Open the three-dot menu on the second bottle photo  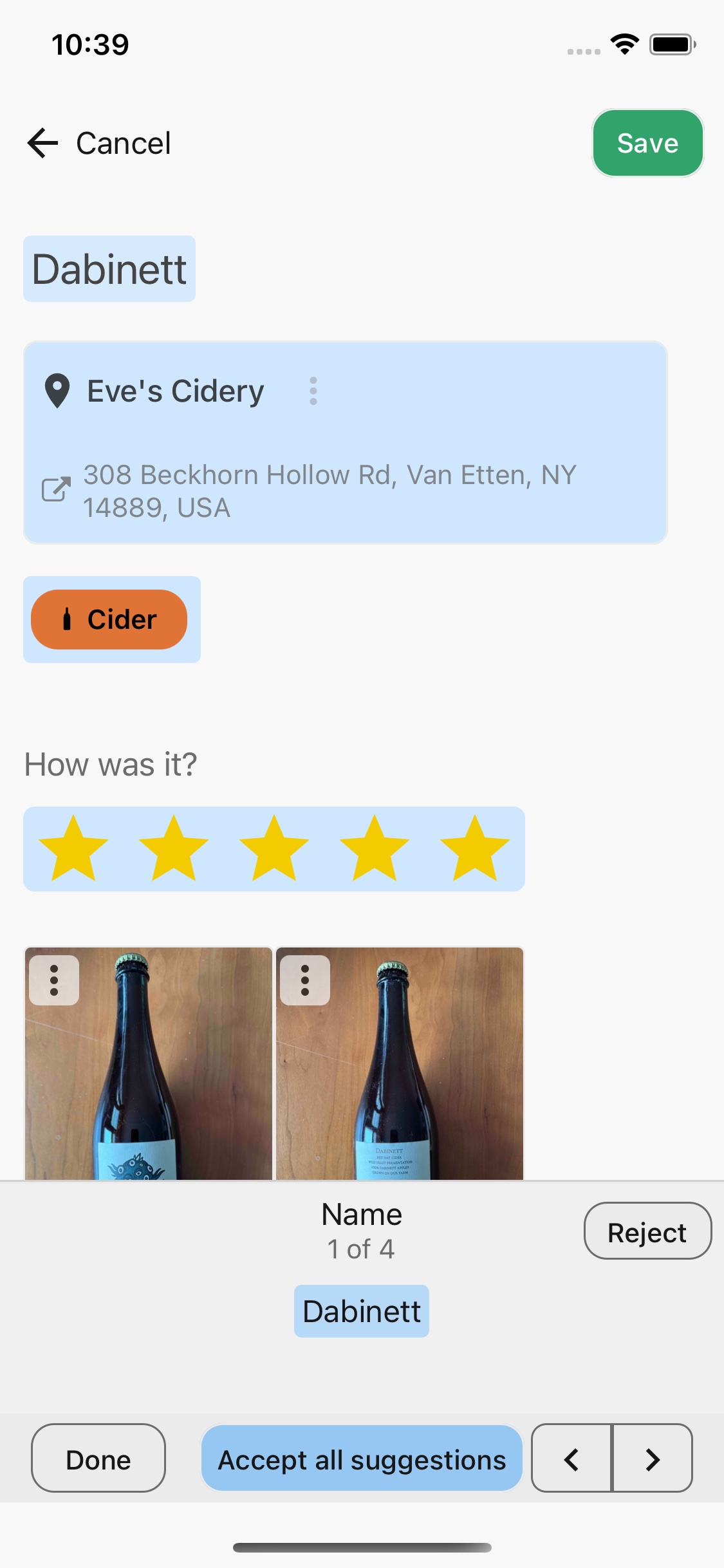pyautogui.click(x=304, y=979)
